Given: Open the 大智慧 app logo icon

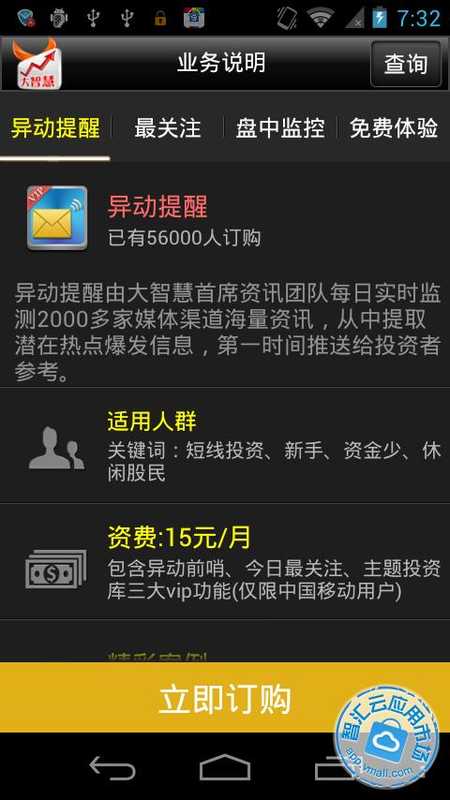Looking at the screenshot, I should pos(36,64).
